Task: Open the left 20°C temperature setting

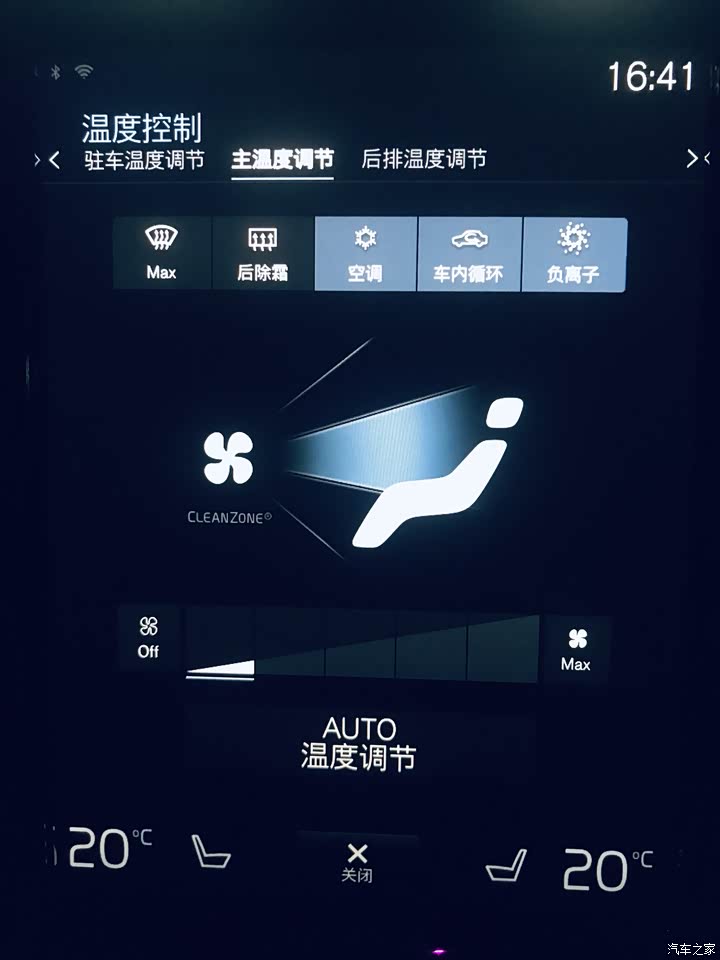Action: pyautogui.click(x=107, y=848)
